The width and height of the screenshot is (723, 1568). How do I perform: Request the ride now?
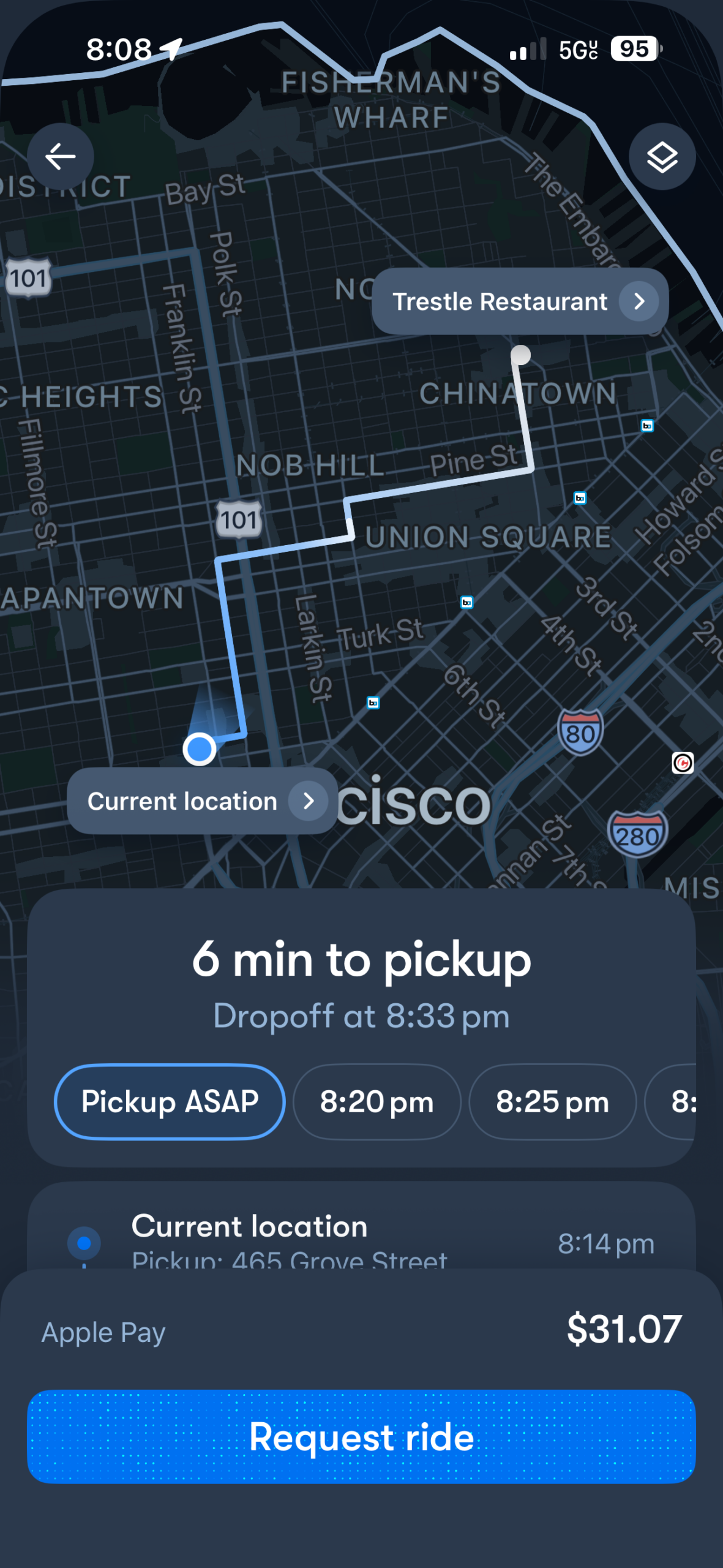tap(361, 1436)
